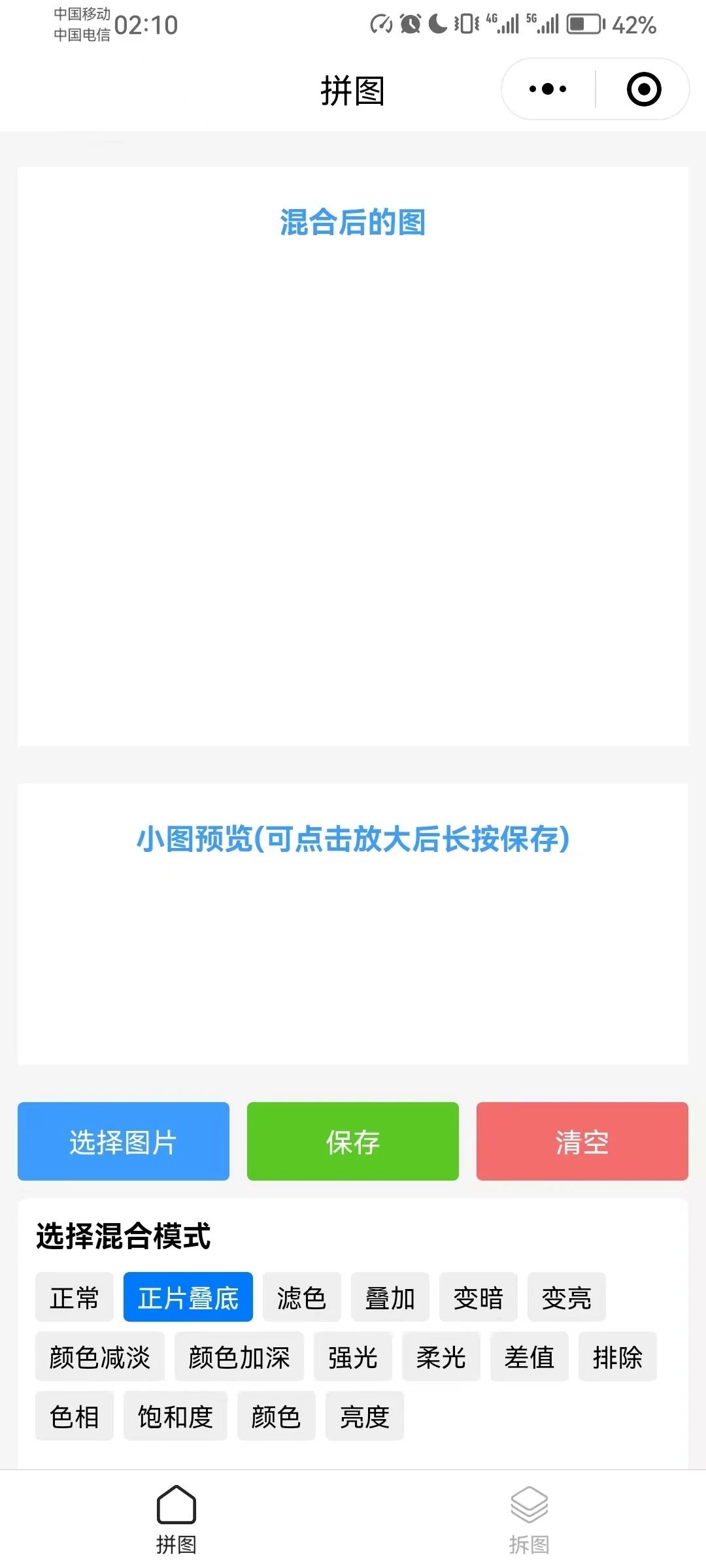Choose the 差值 blend mode

point(529,1356)
